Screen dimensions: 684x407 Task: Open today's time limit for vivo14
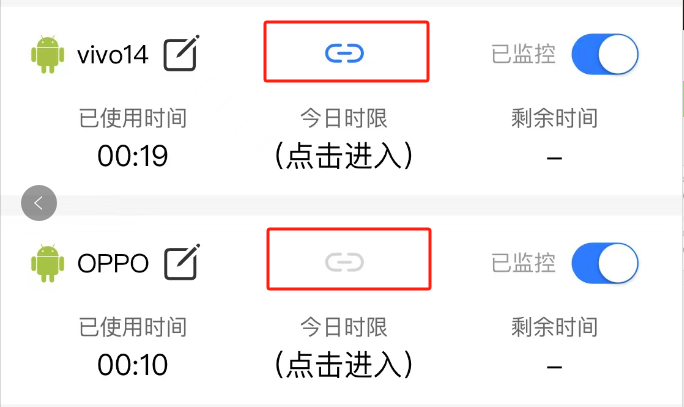(344, 155)
